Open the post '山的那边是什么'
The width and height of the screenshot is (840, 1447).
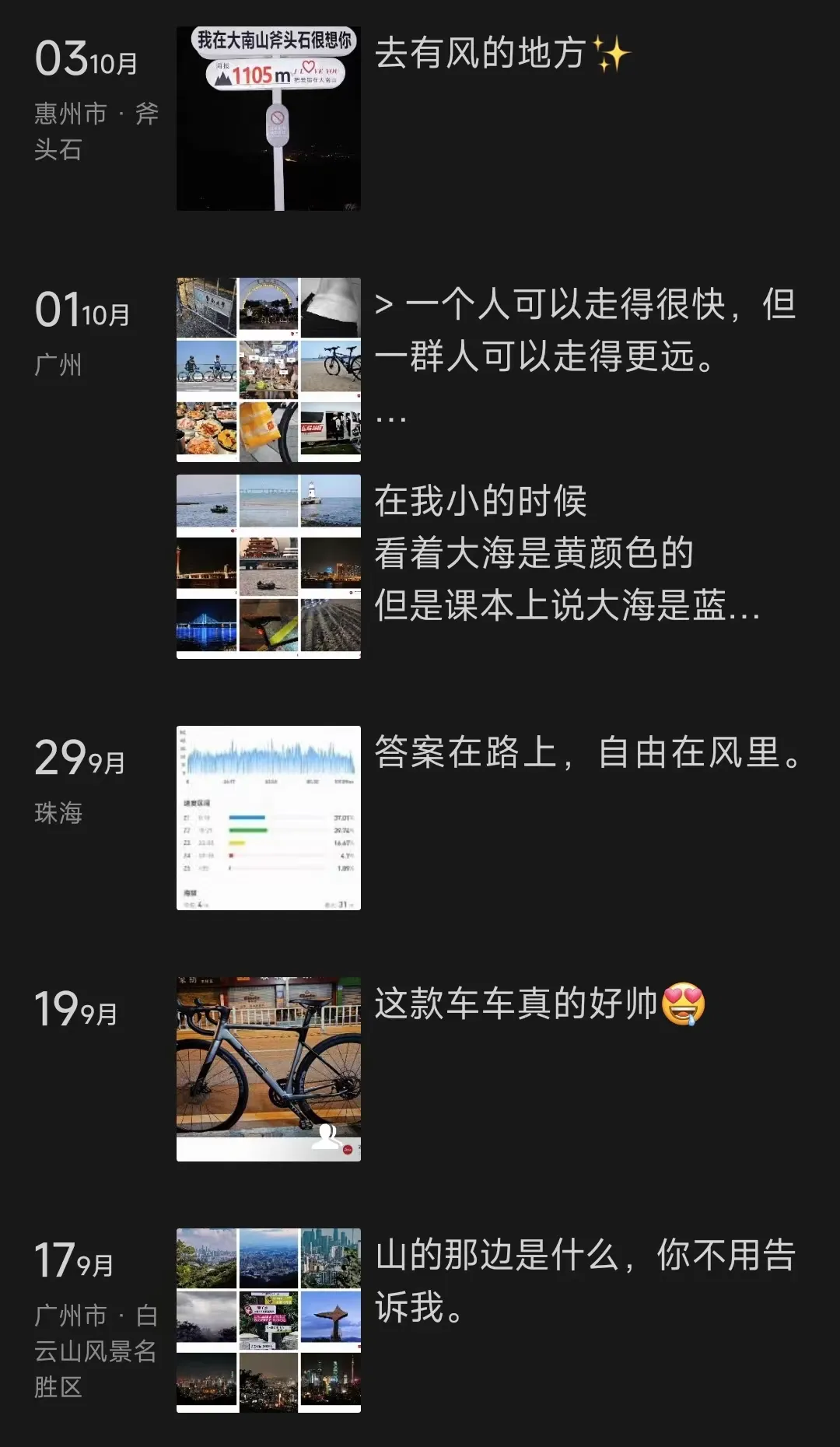tap(585, 1280)
